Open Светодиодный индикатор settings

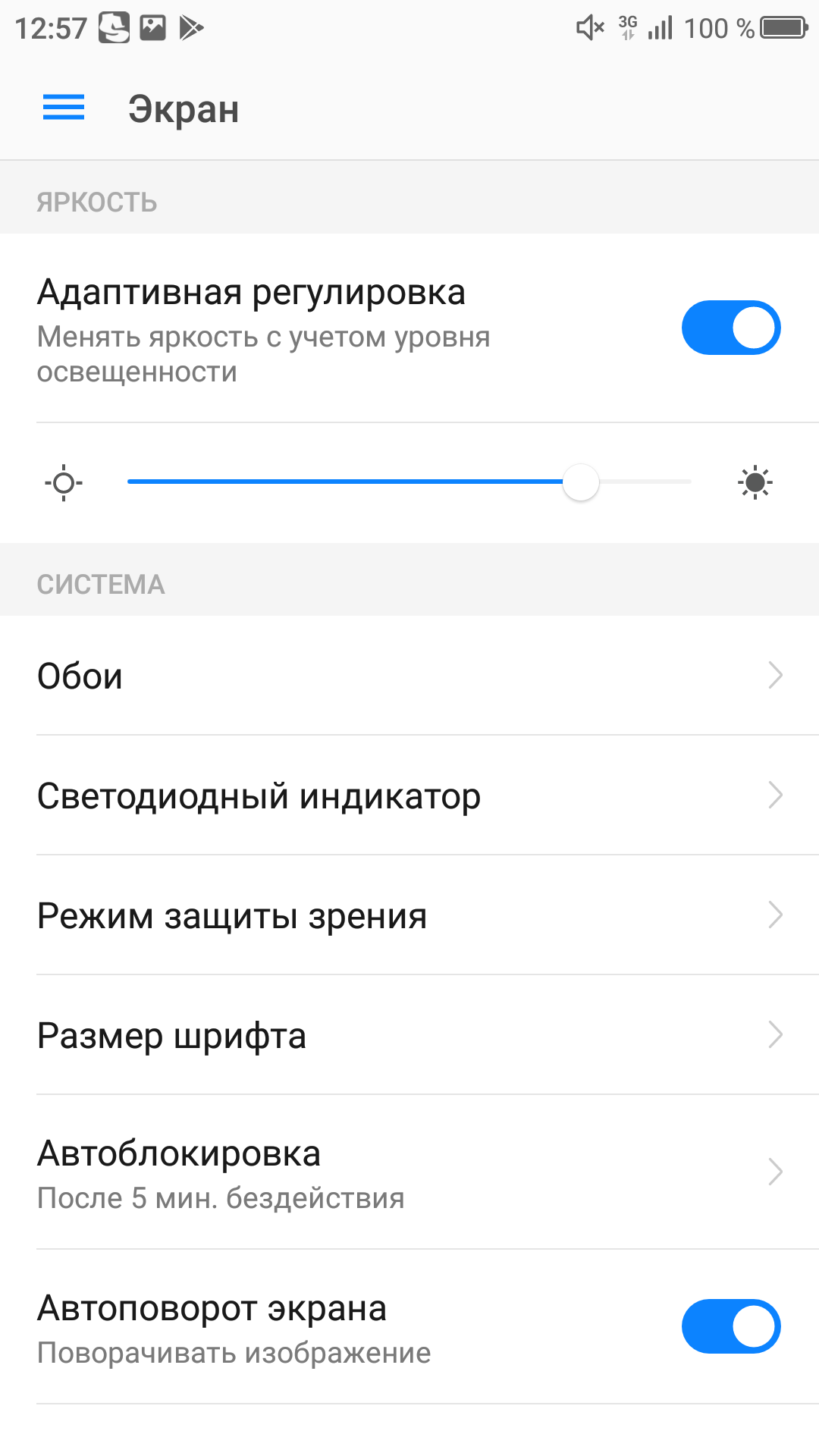[409, 795]
